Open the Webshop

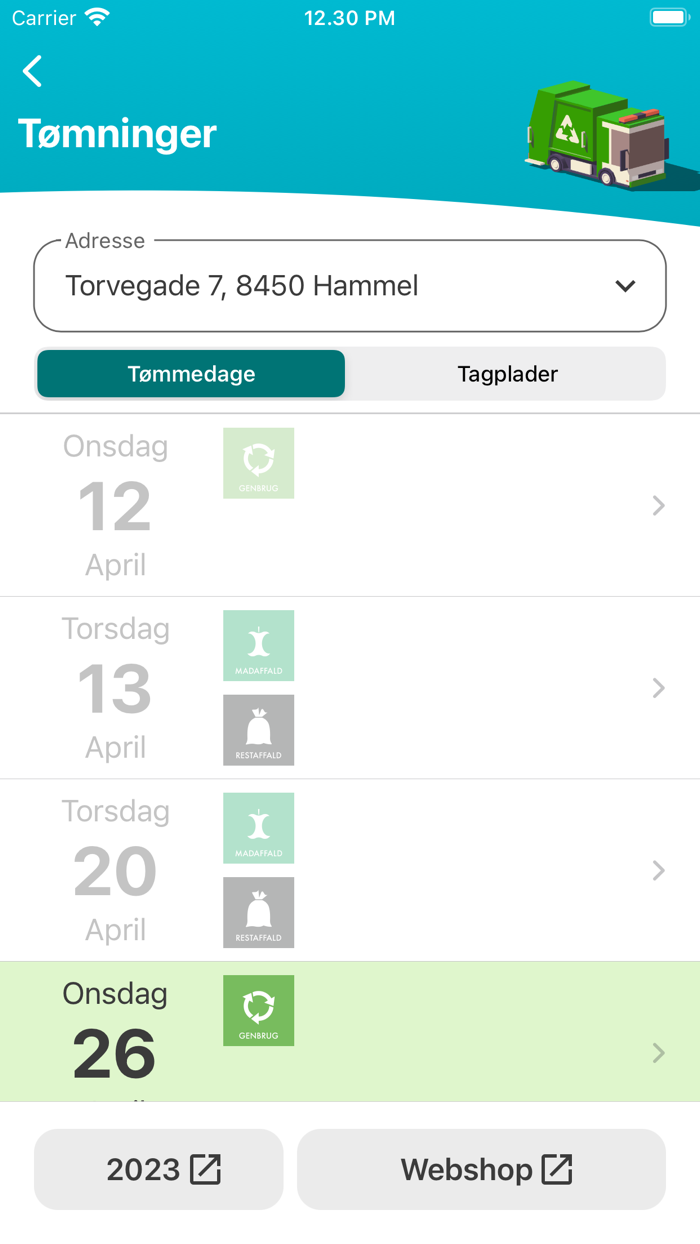point(481,1169)
